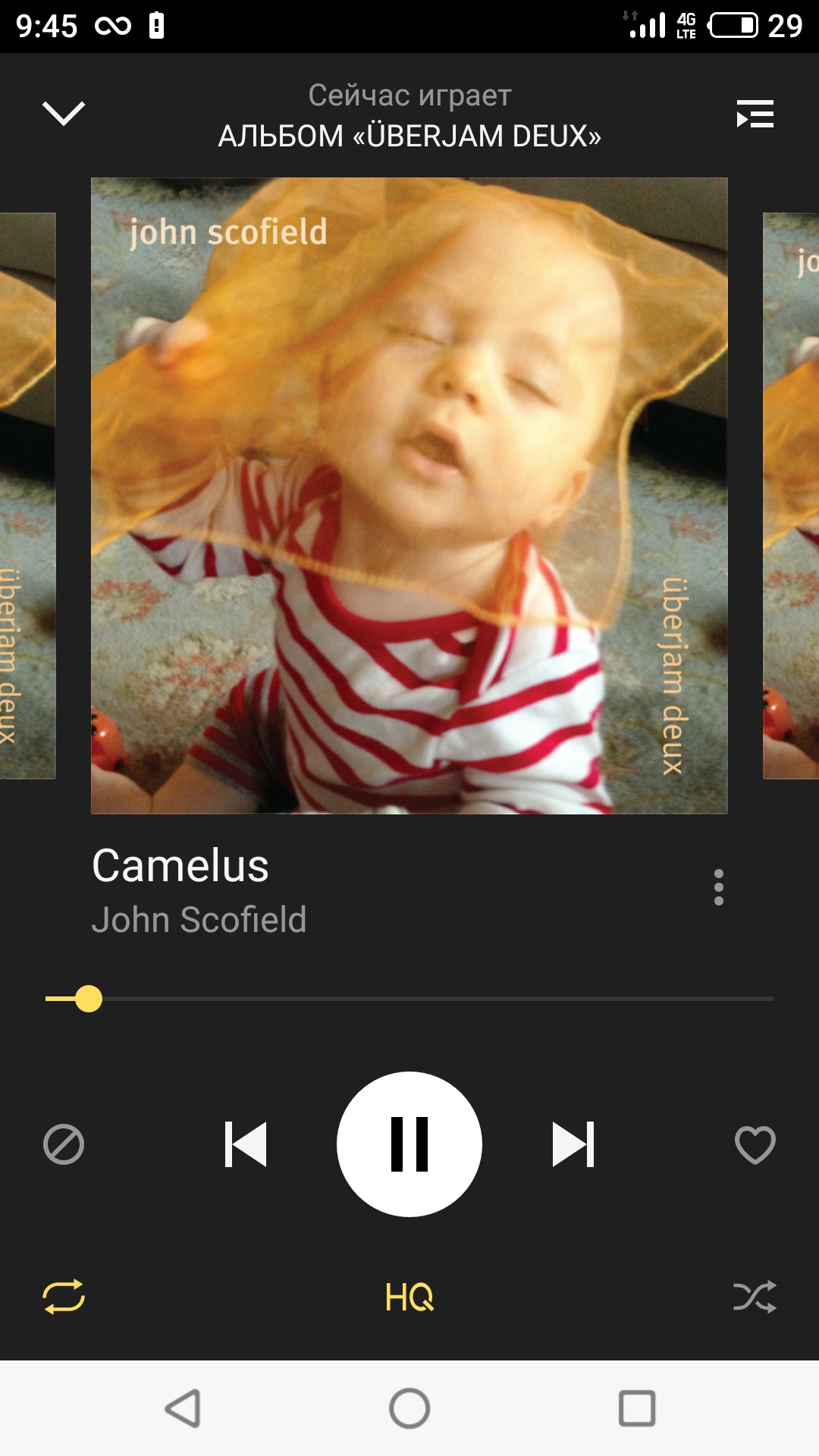This screenshot has width=819, height=1456.
Task: Tap the playback progress bar midpoint
Action: [409, 999]
